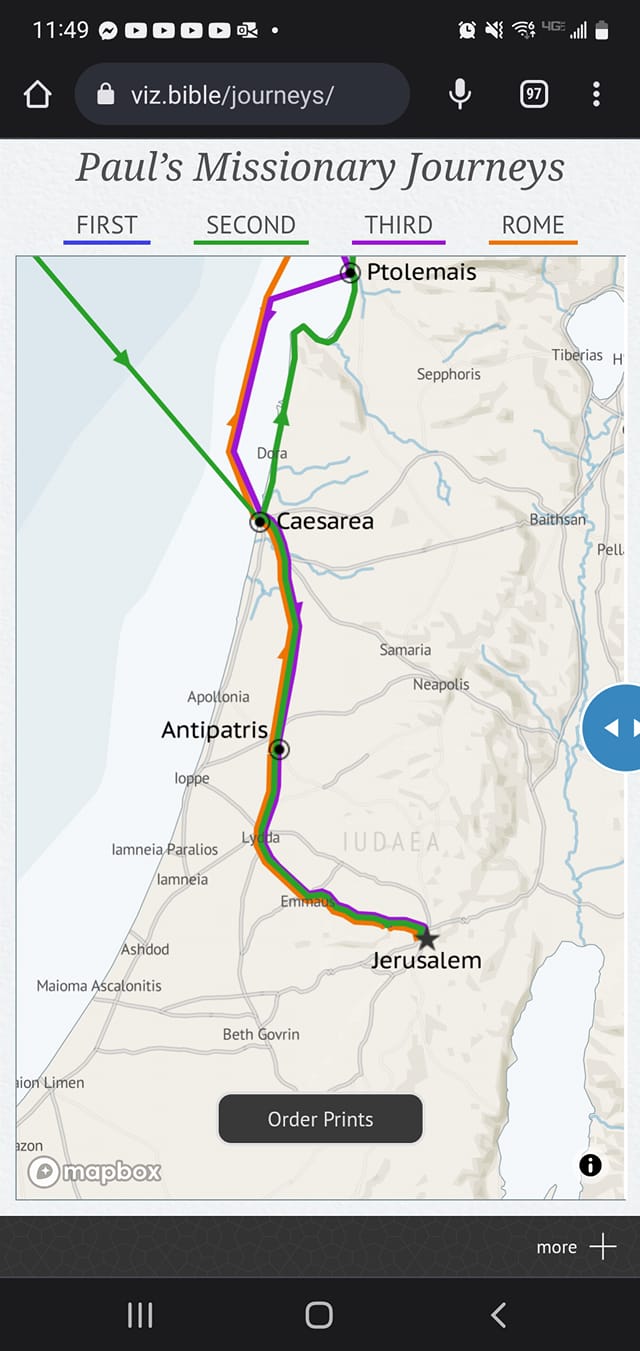Select the FIRST journey

107,226
